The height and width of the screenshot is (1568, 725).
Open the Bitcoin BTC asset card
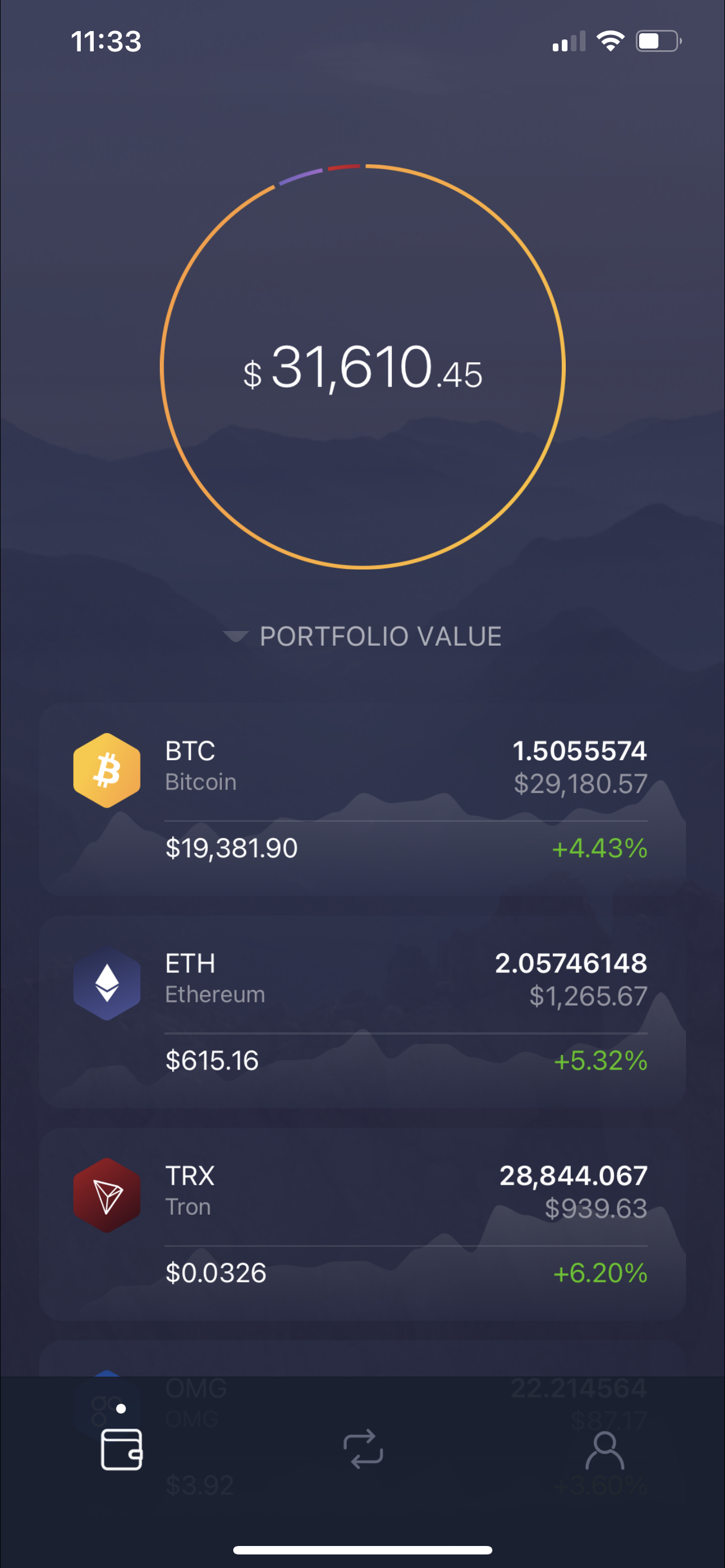(362, 799)
